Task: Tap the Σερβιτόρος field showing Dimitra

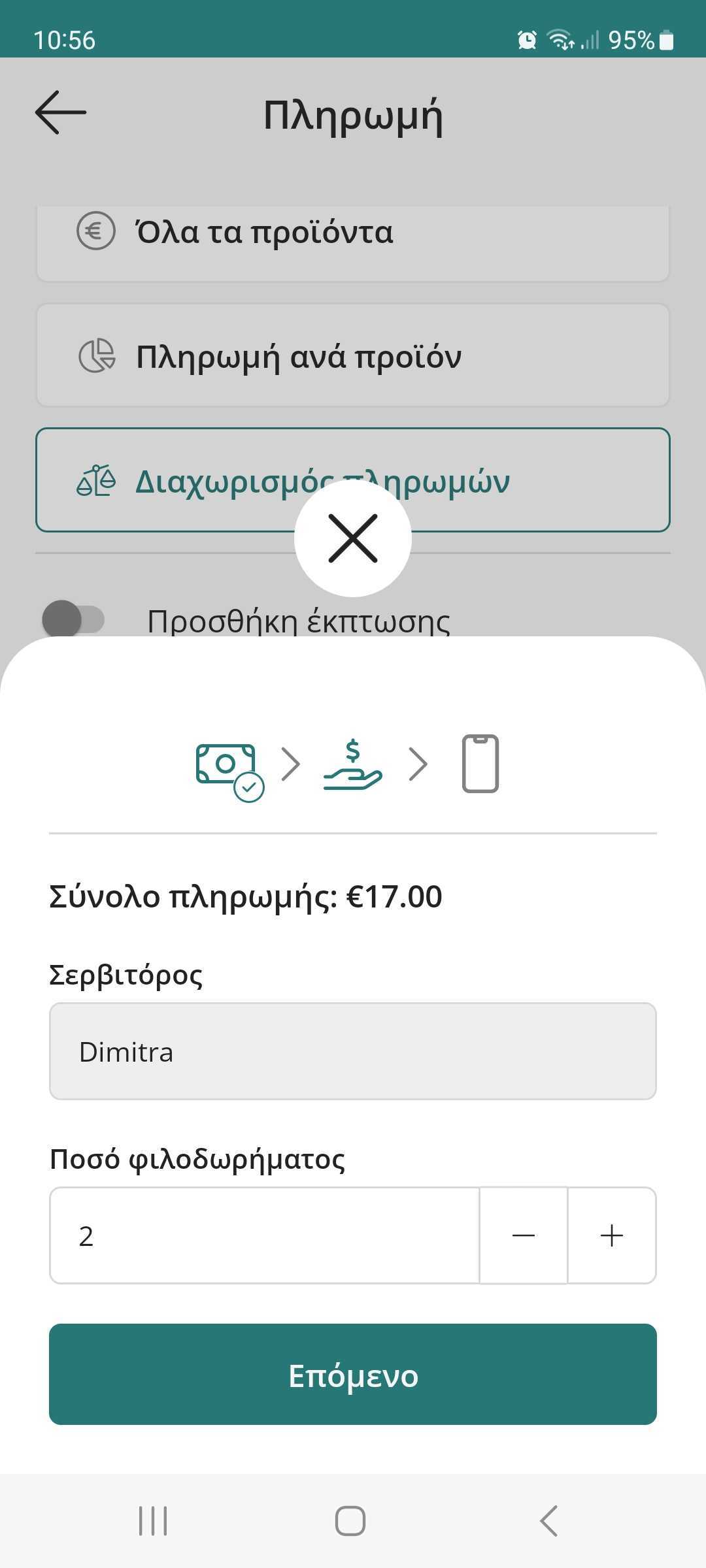Action: [353, 1051]
